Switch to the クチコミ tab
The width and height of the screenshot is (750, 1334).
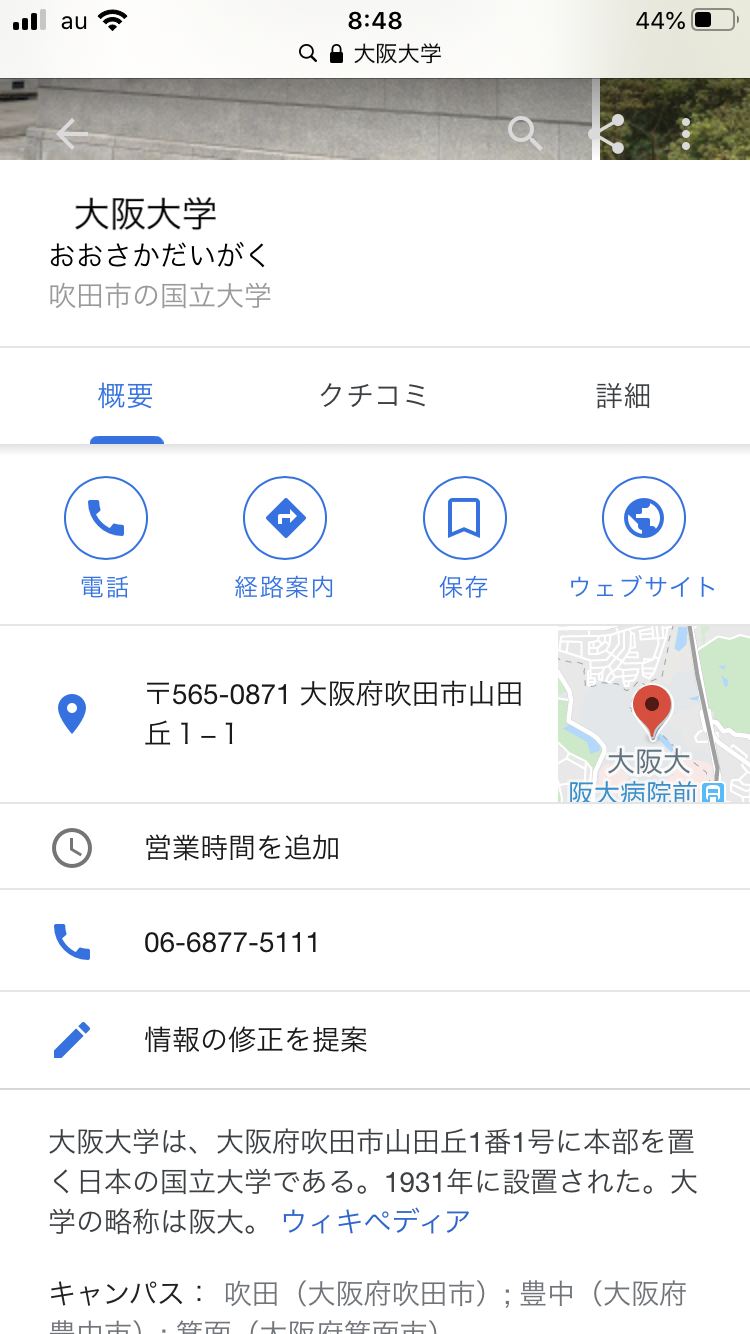point(373,396)
